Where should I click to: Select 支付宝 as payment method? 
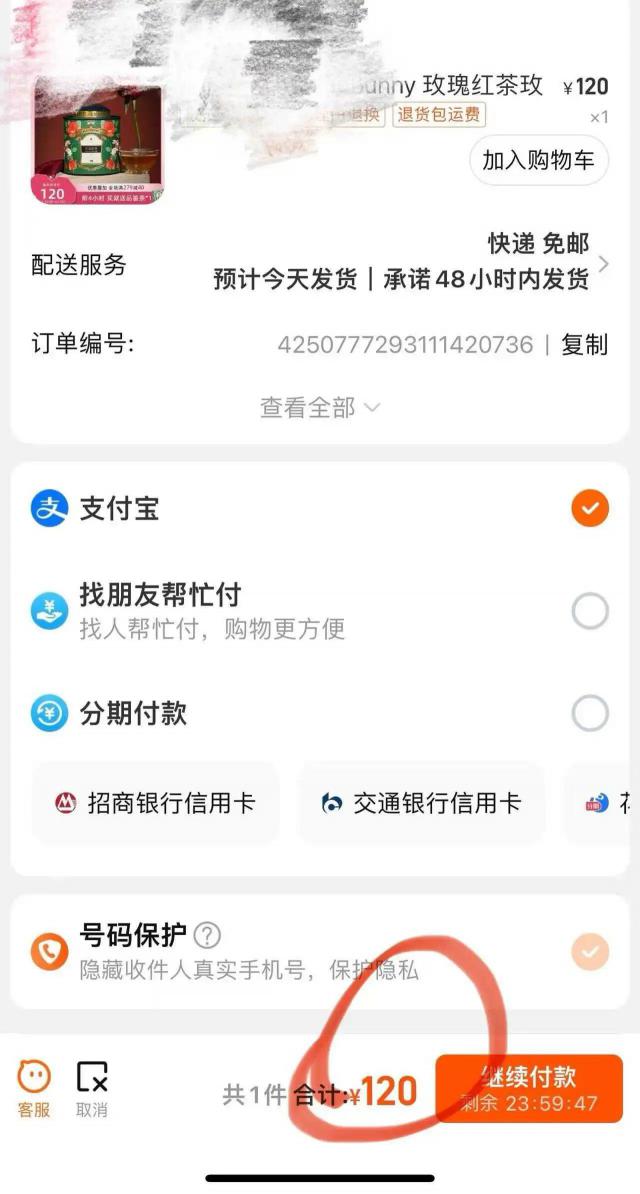point(589,509)
